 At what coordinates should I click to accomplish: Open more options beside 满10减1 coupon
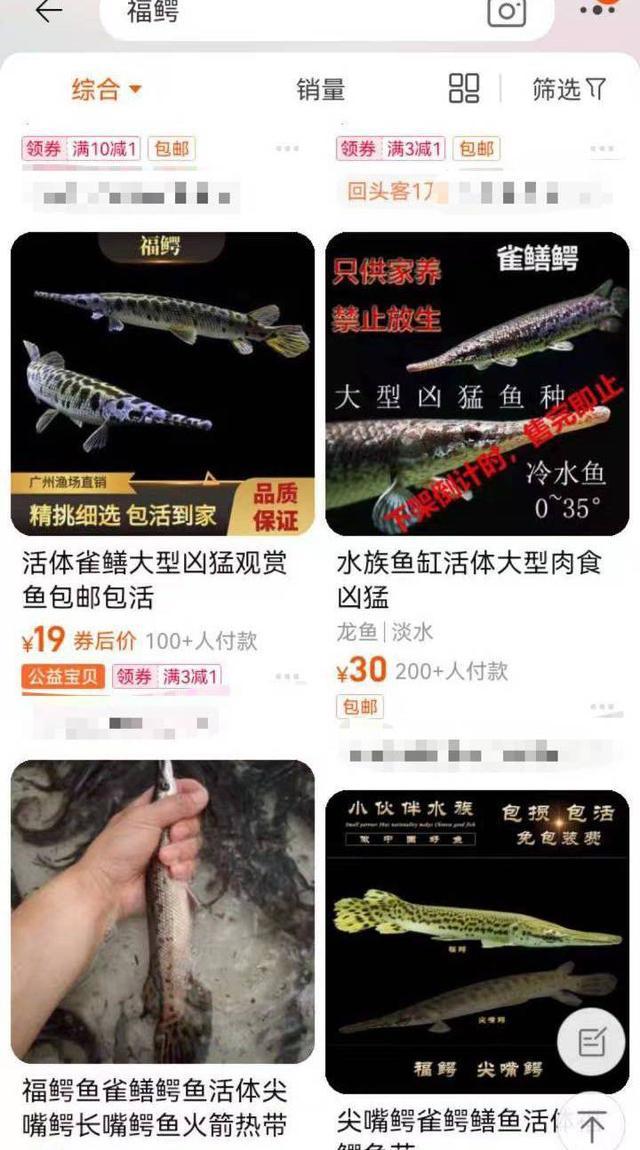pyautogui.click(x=287, y=149)
